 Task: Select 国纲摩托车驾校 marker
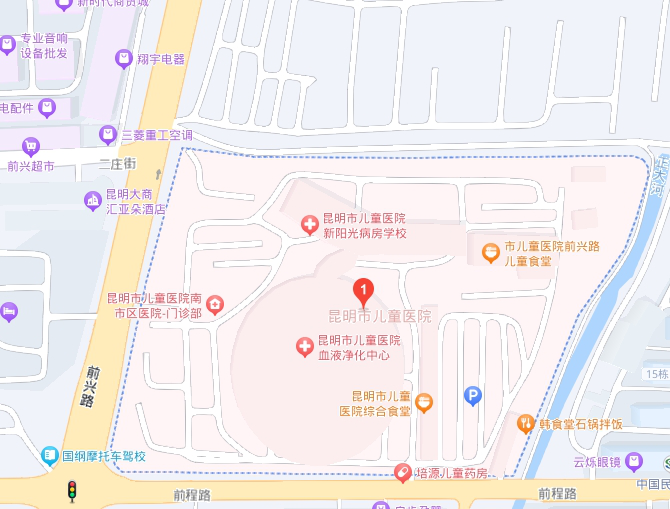click(x=49, y=457)
